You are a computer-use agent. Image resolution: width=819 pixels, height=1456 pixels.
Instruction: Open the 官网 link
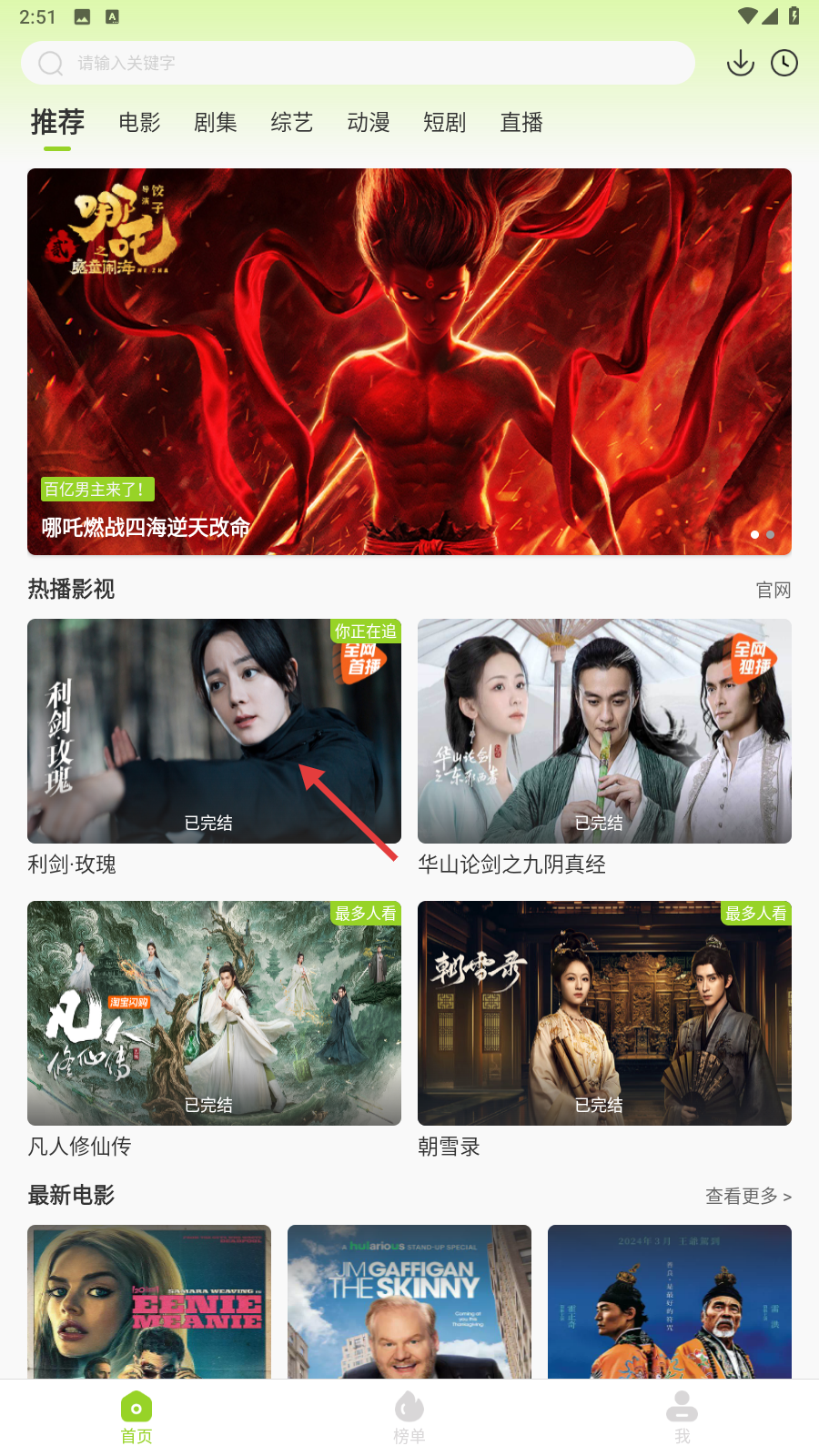[x=773, y=590]
